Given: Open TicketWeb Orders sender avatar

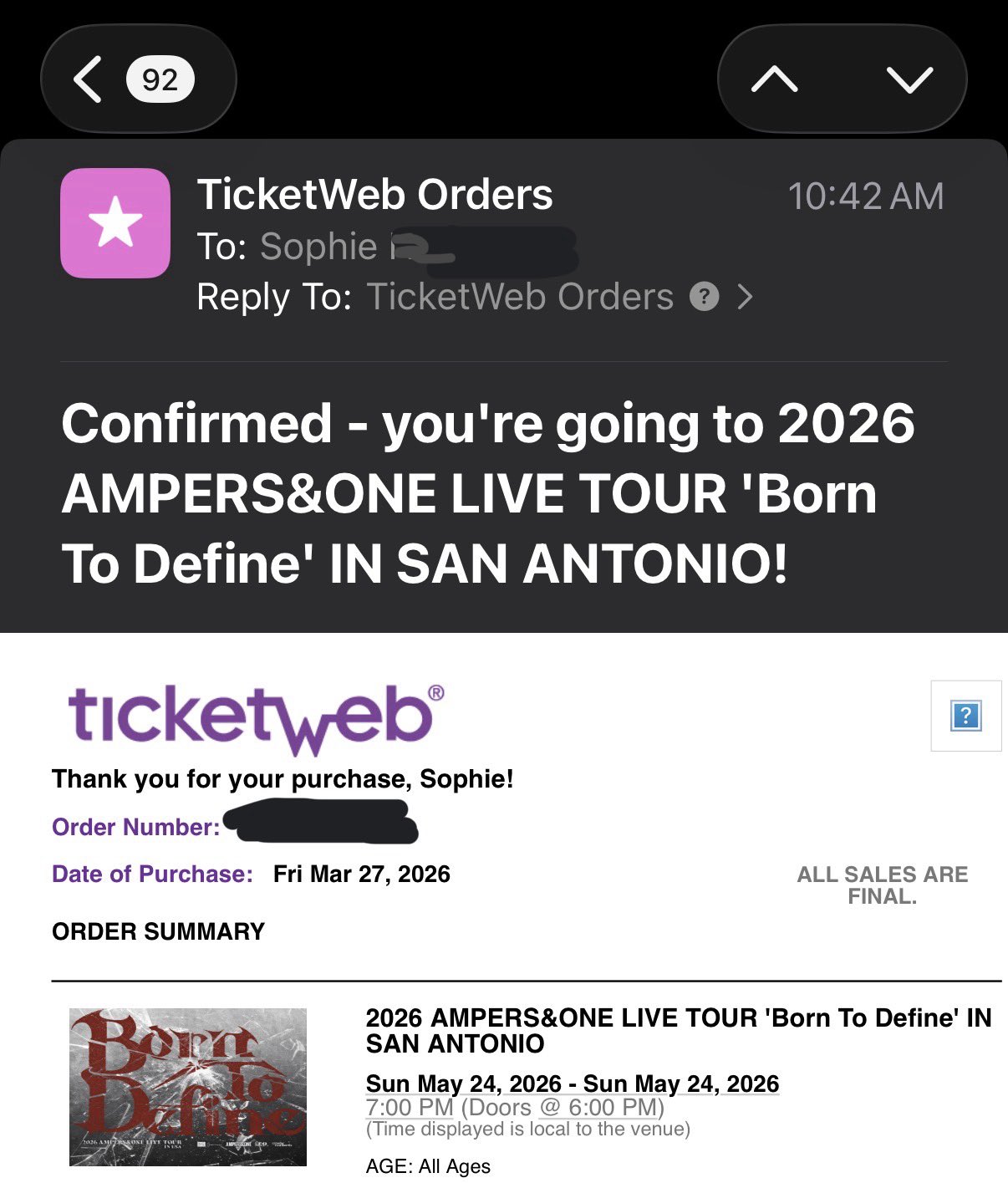Looking at the screenshot, I should point(115,222).
